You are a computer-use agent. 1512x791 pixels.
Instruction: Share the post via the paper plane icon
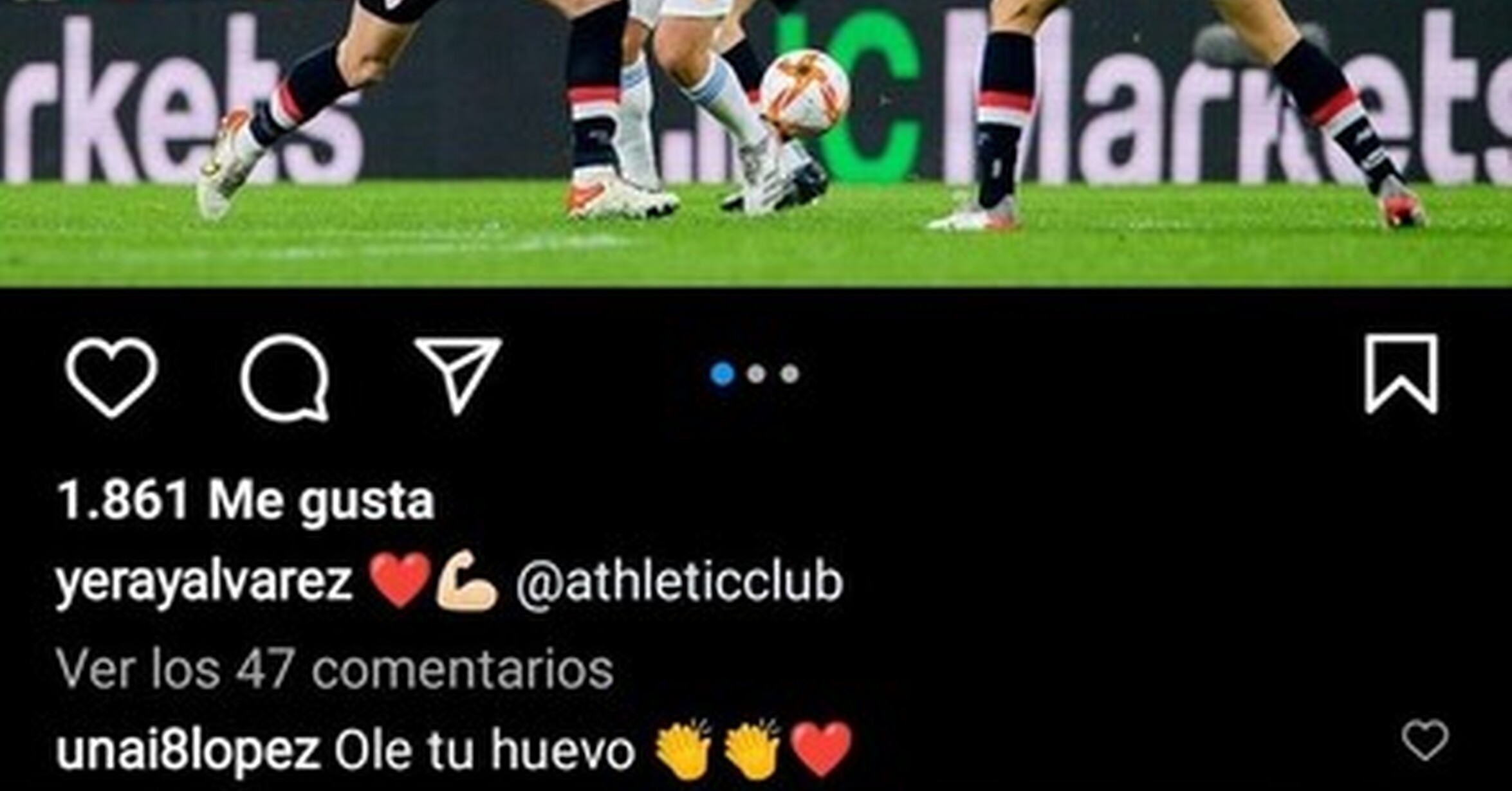[458, 374]
